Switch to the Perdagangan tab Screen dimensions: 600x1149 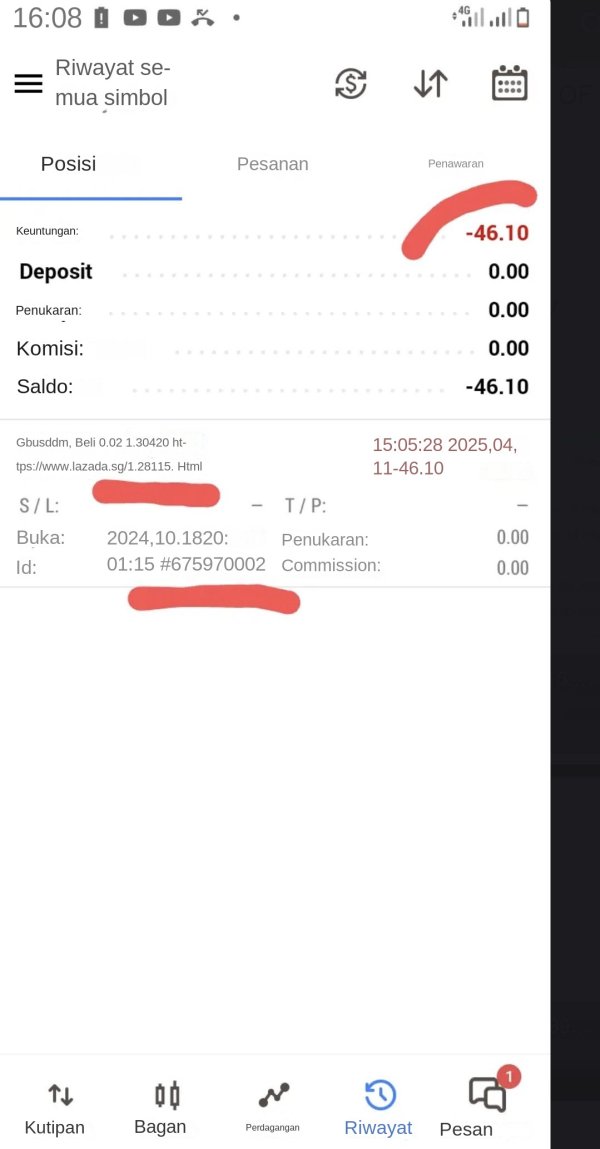coord(272,1108)
